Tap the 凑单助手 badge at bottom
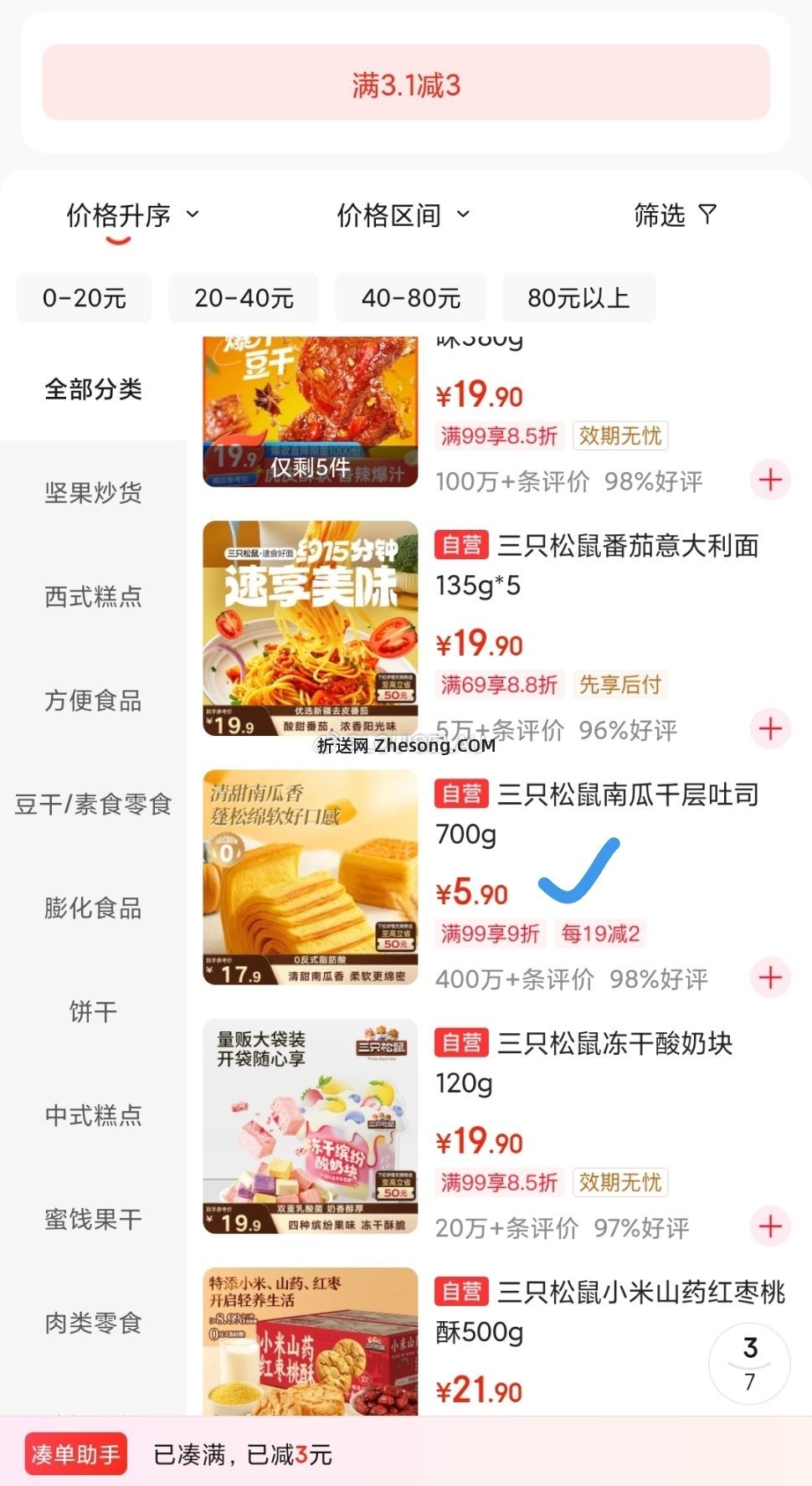The height and width of the screenshot is (1486, 812). point(75,1454)
